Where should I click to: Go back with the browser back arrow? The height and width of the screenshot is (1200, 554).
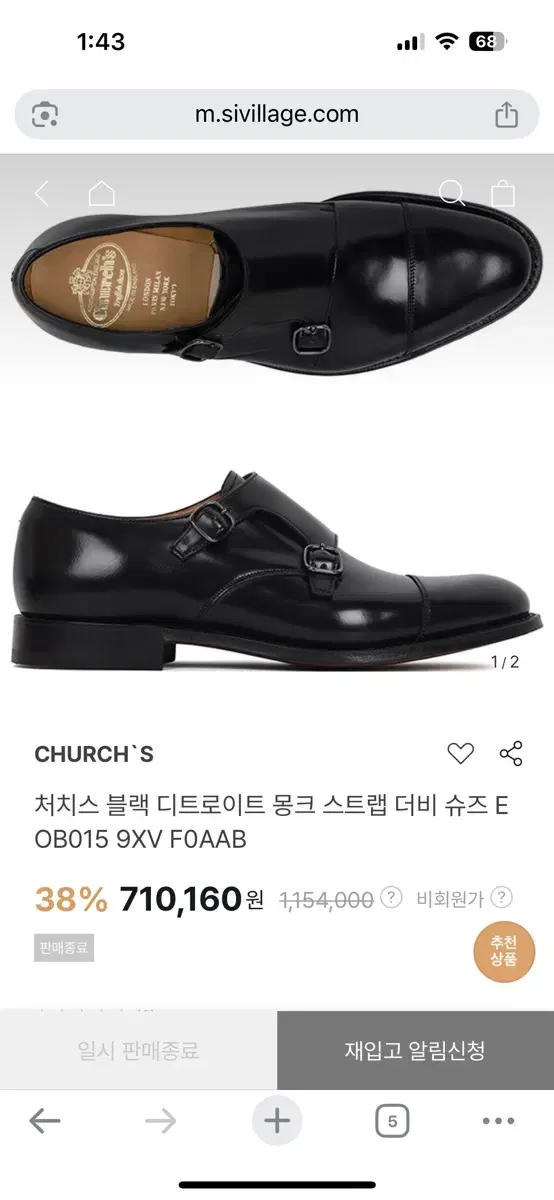[45, 1122]
